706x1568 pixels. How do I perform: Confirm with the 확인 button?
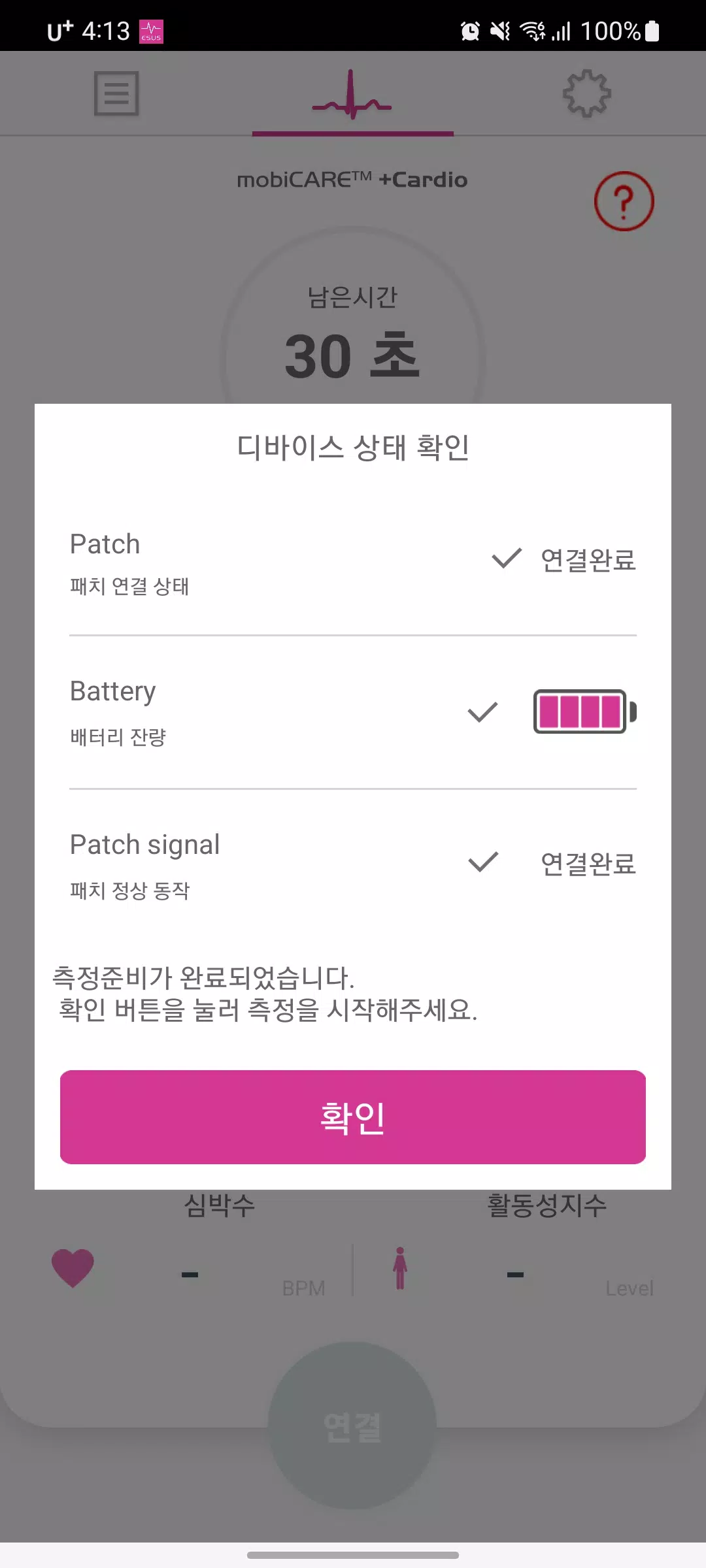coord(353,1117)
